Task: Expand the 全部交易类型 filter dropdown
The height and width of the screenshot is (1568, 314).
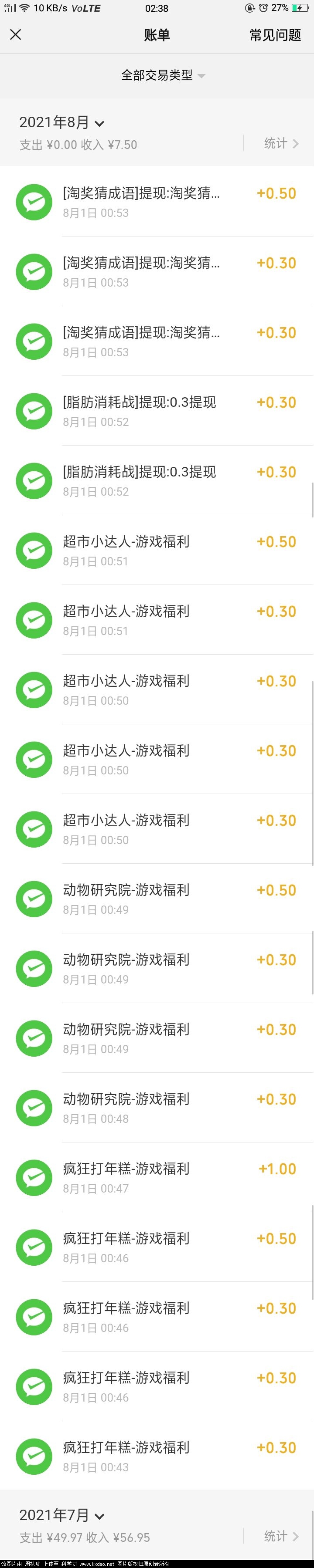Action: click(x=162, y=75)
